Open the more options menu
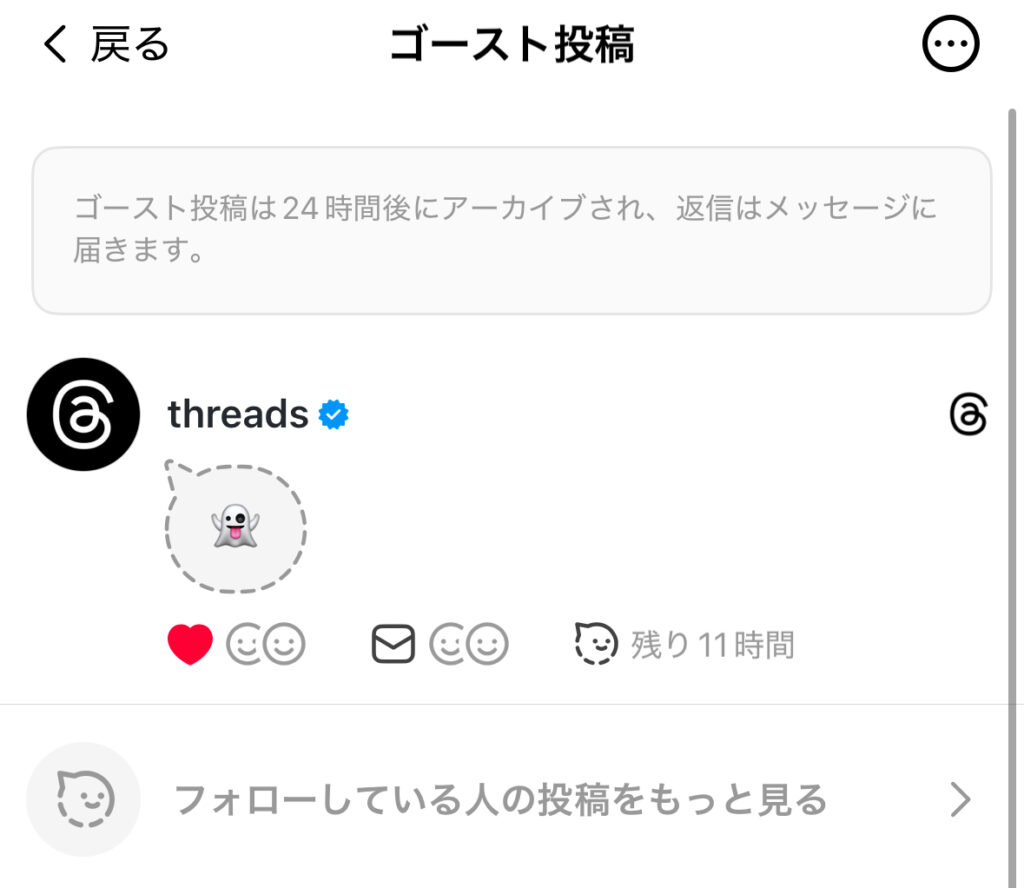 (x=949, y=44)
